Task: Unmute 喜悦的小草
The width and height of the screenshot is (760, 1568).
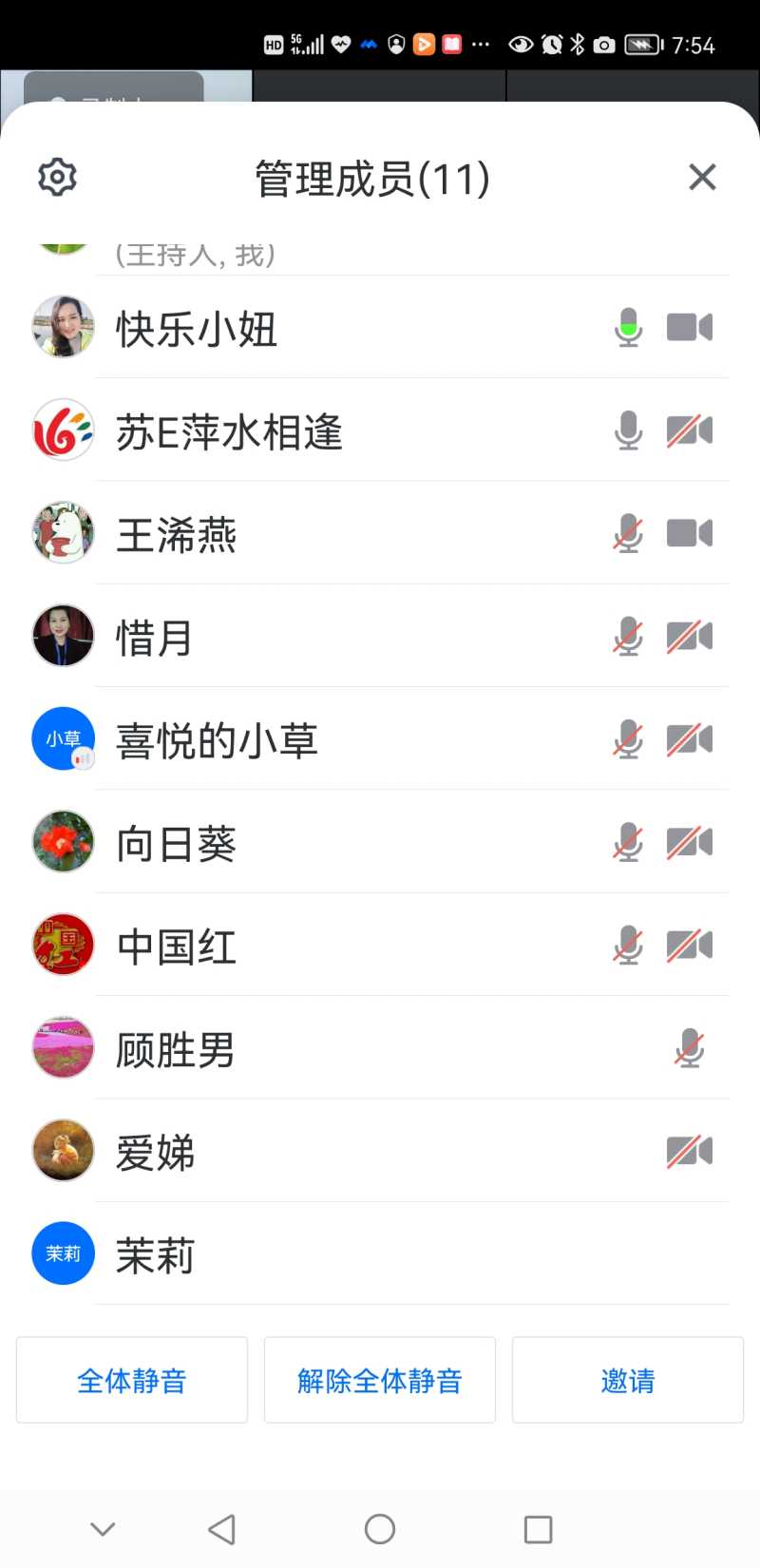Action: (628, 739)
